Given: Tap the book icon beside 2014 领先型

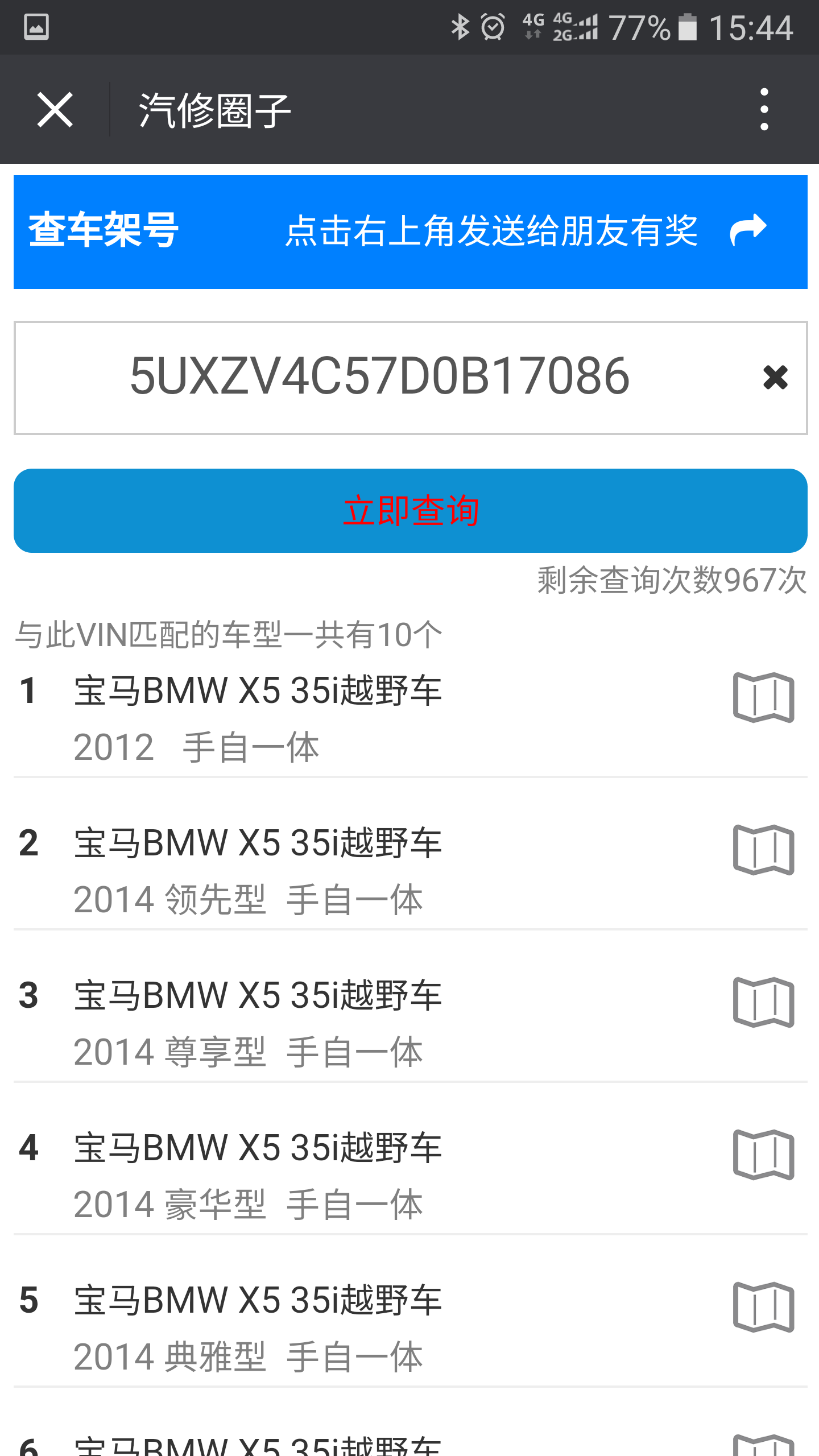Looking at the screenshot, I should tap(763, 850).
